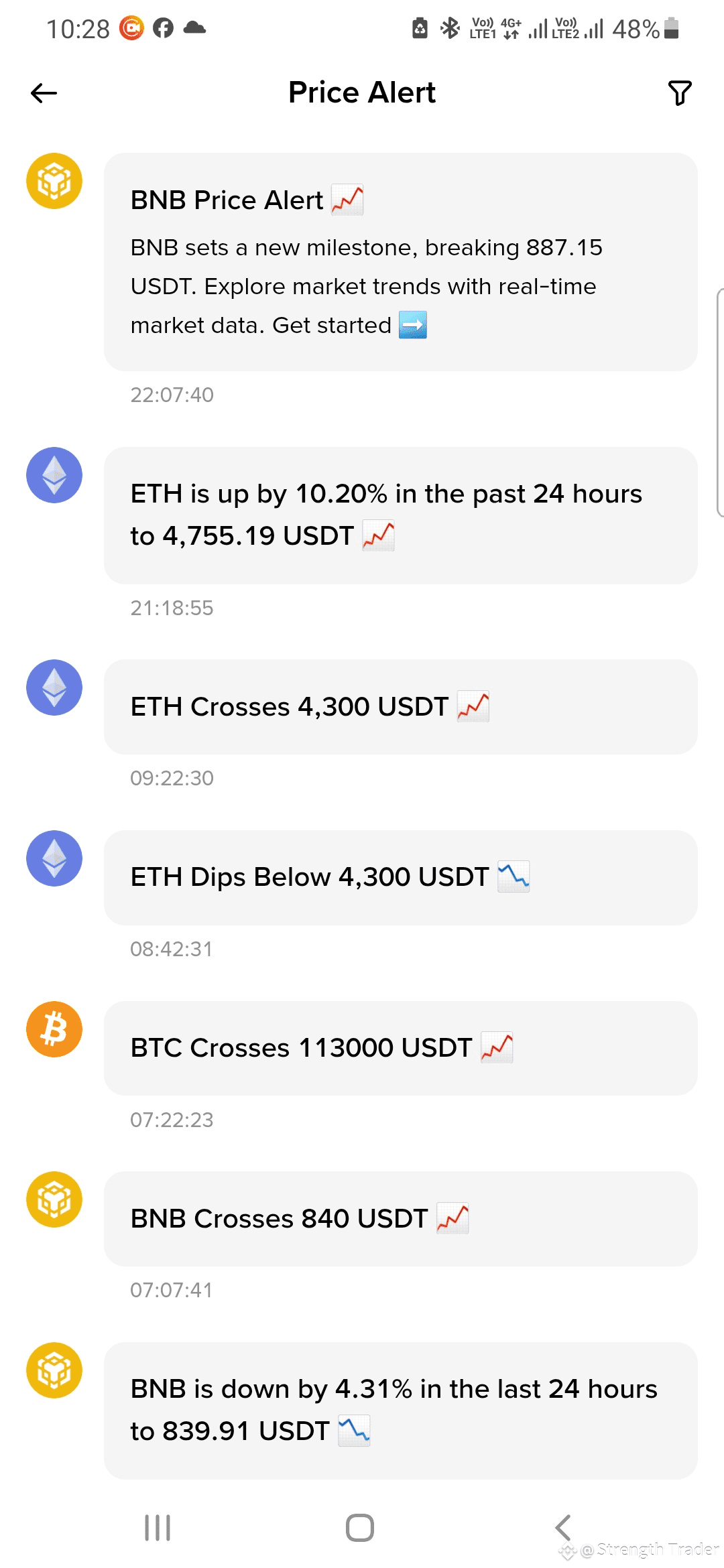Open the BNB Price Alert milestone card

400,262
